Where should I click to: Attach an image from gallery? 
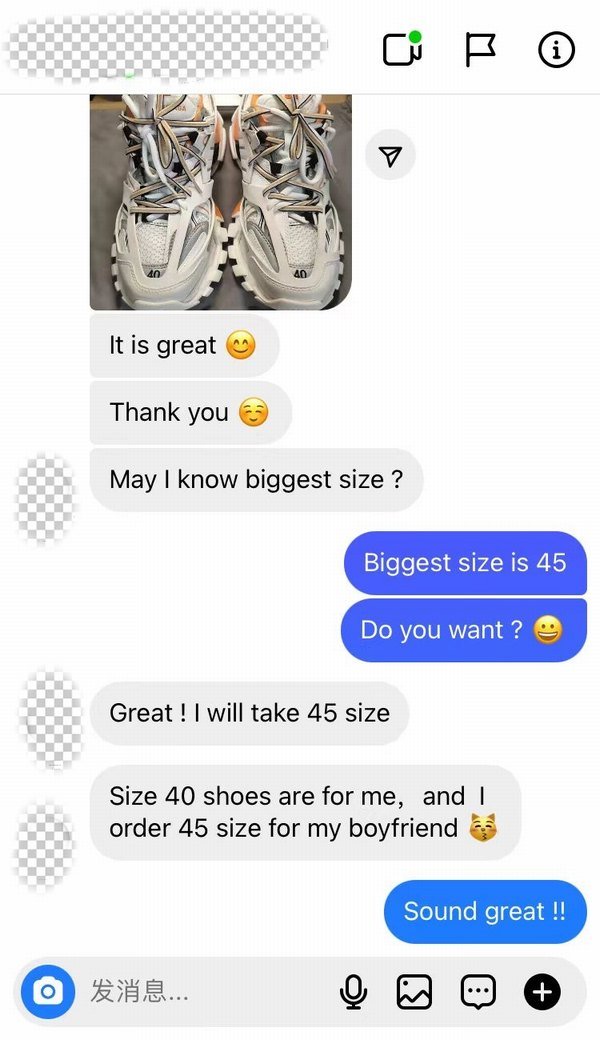[x=414, y=991]
